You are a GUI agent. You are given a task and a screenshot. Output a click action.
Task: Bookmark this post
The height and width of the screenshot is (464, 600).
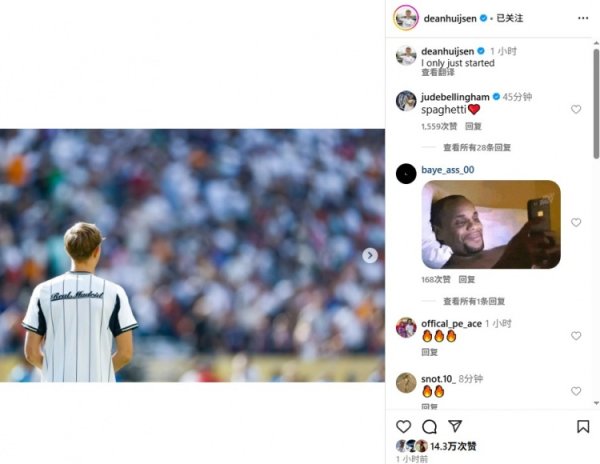[x=583, y=426]
